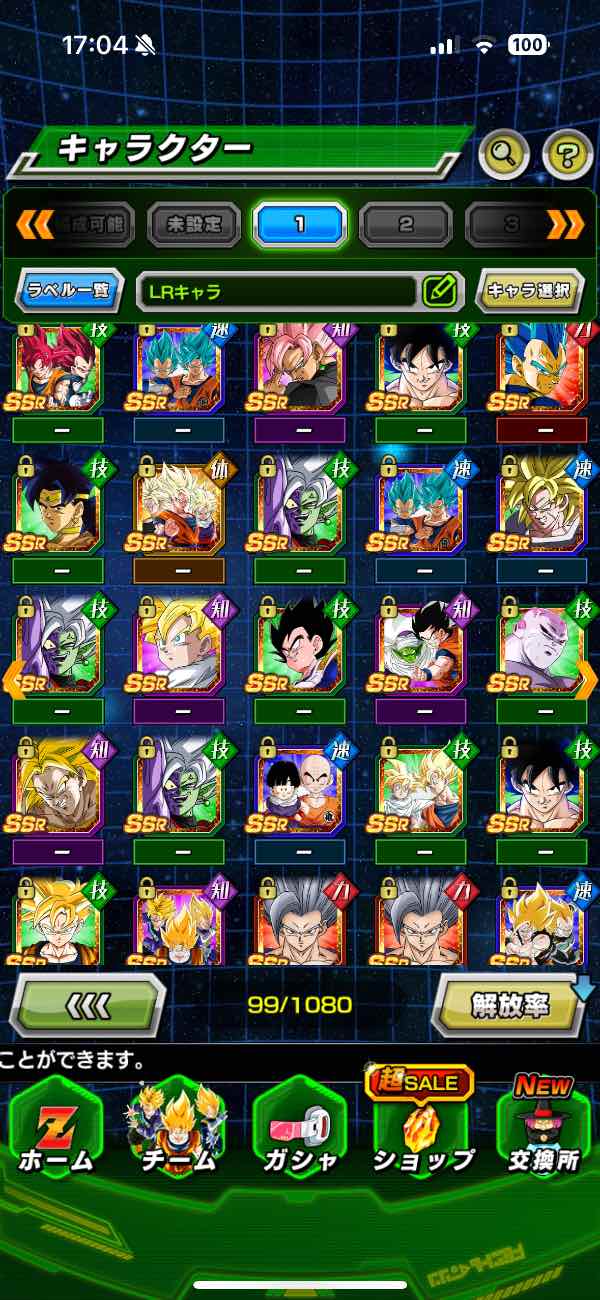
Task: Go to next character page arrow
Action: [587, 680]
